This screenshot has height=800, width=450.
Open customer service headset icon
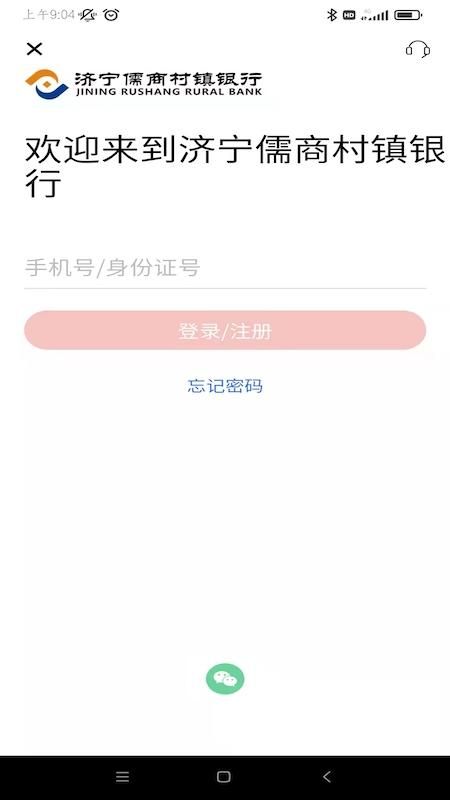[417, 49]
